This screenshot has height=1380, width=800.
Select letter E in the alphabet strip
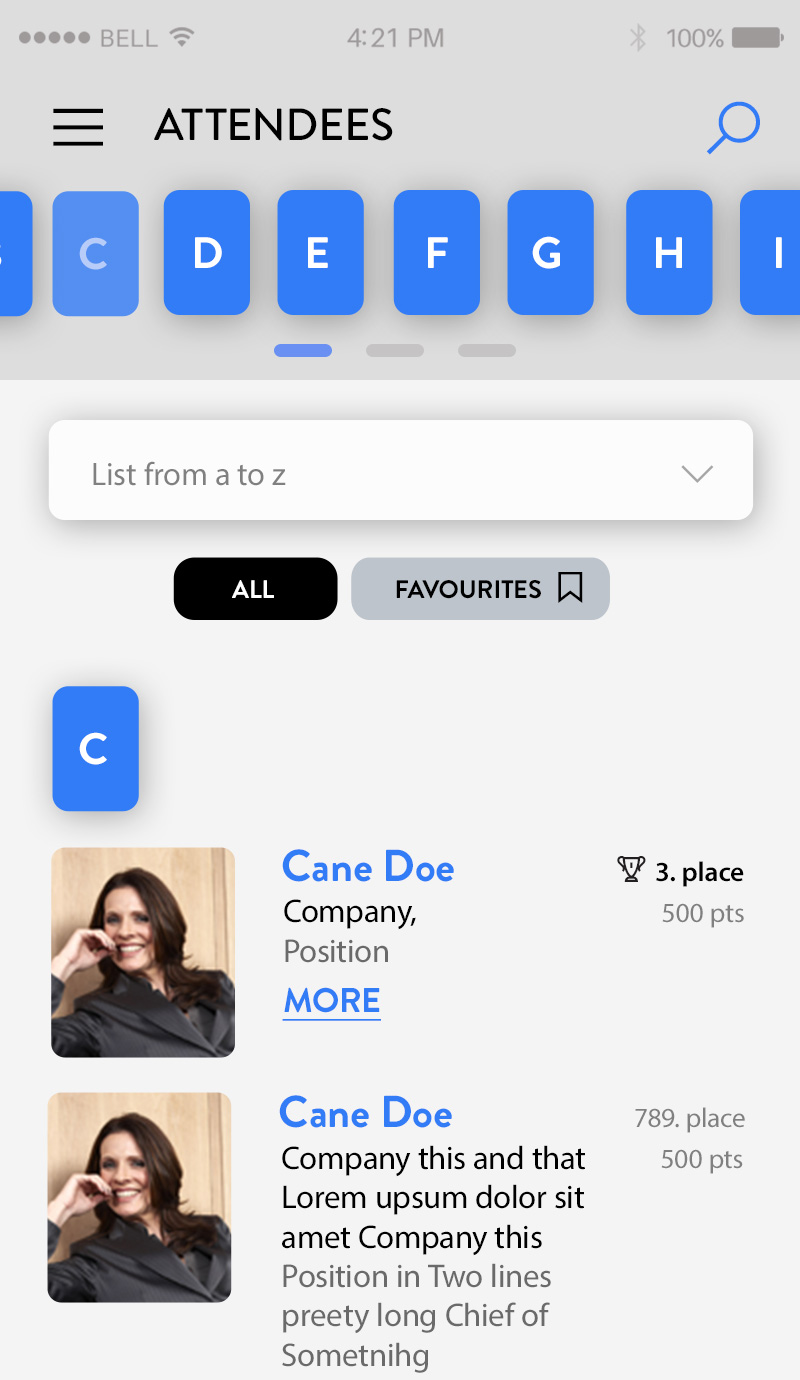[320, 253]
